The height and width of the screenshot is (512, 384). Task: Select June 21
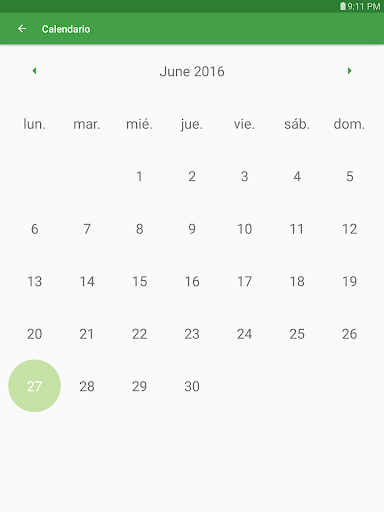tap(87, 334)
